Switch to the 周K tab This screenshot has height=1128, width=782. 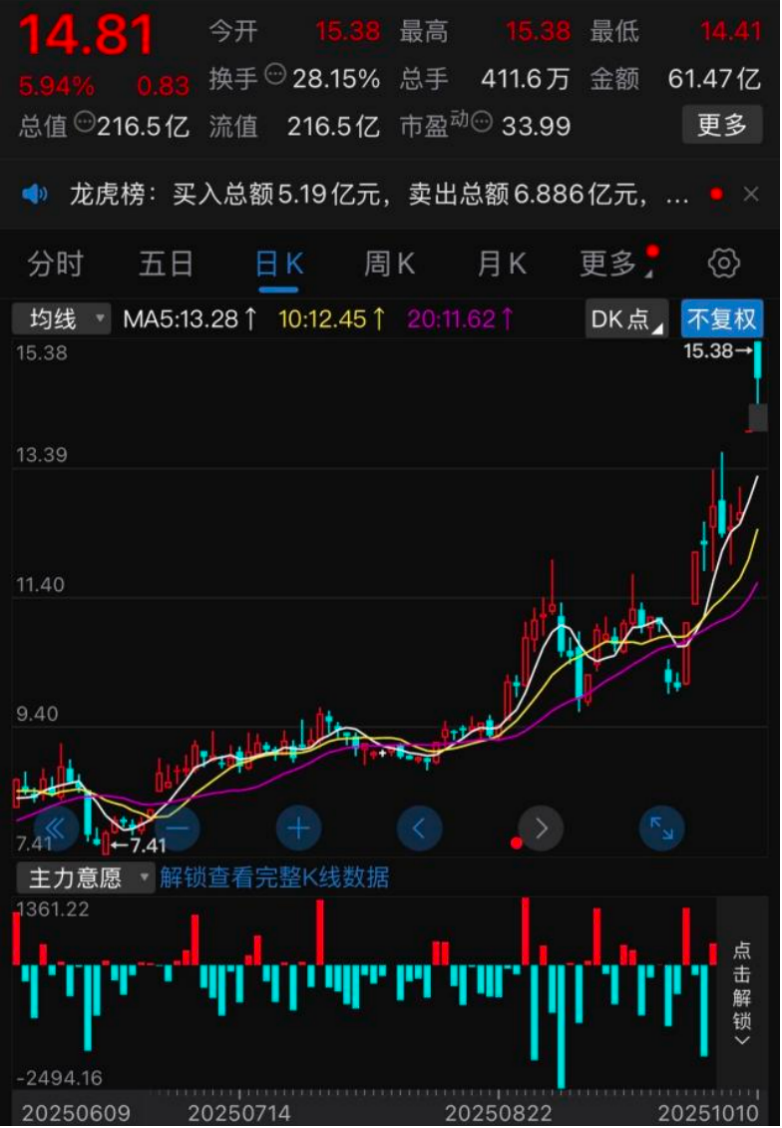tap(389, 264)
